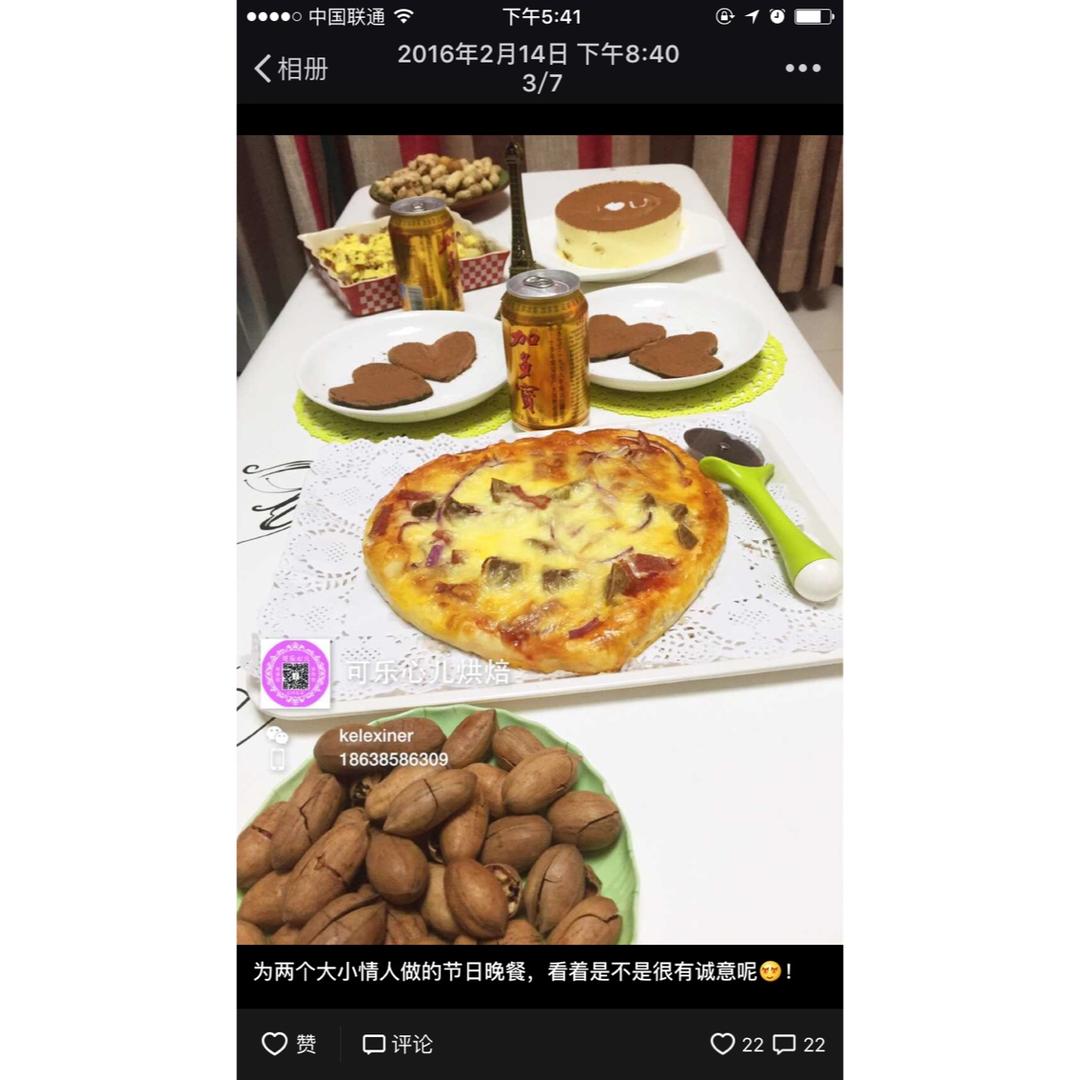Open 评论 to write a comment
This screenshot has width=1080, height=1080.
tap(398, 1044)
